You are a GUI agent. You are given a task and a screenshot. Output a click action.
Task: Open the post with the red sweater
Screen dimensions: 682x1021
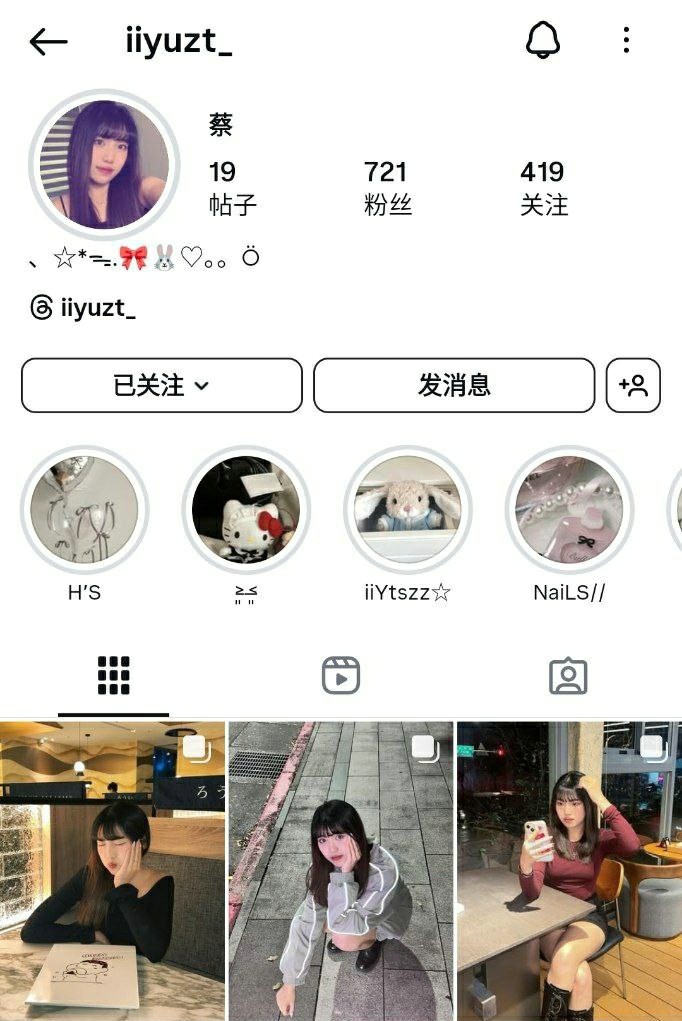click(x=569, y=870)
